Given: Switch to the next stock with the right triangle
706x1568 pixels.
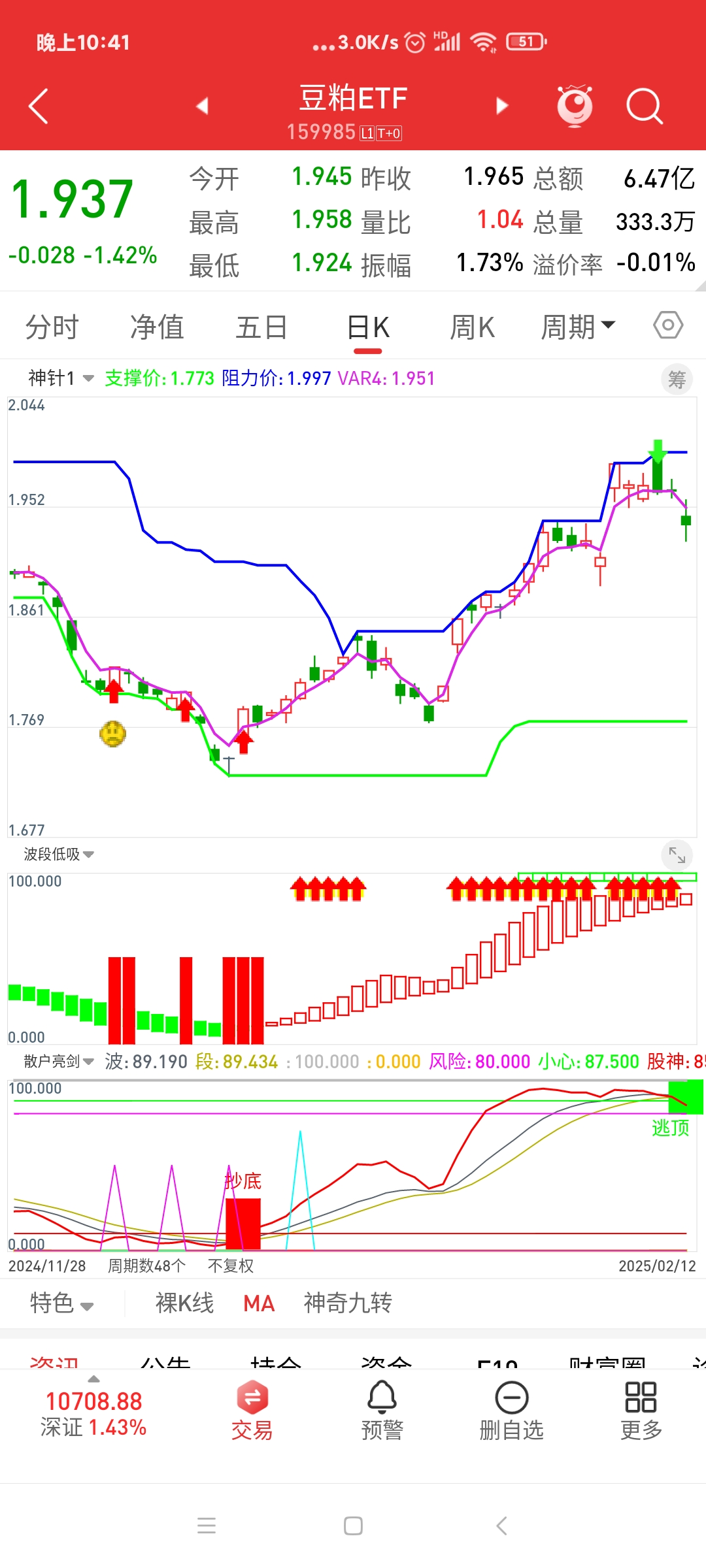Looking at the screenshot, I should pos(502,106).
